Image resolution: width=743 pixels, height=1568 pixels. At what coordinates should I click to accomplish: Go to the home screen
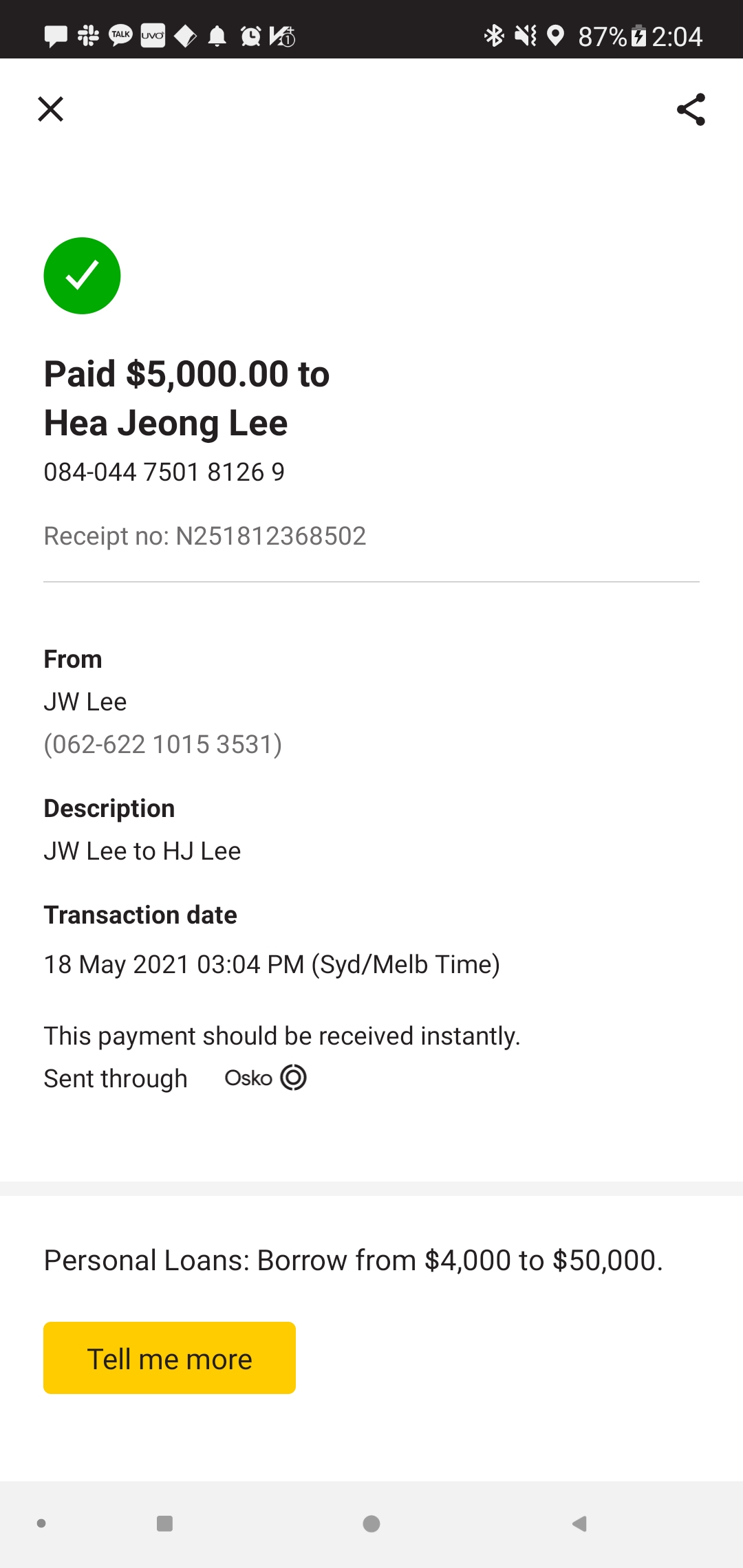371,1524
